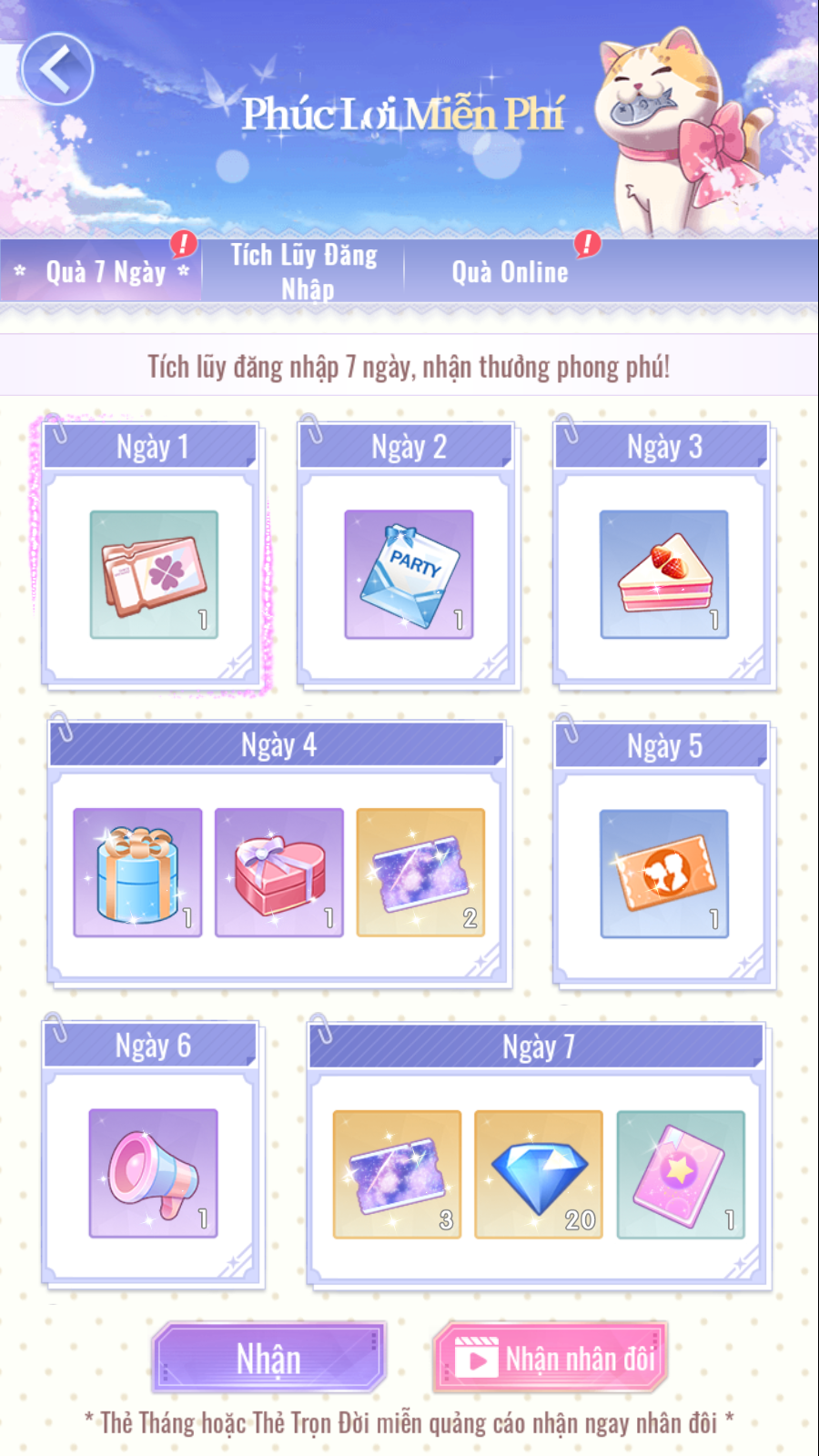Check the Ngày 4 galaxy ticket reward
The width and height of the screenshot is (819, 1456).
click(x=420, y=873)
